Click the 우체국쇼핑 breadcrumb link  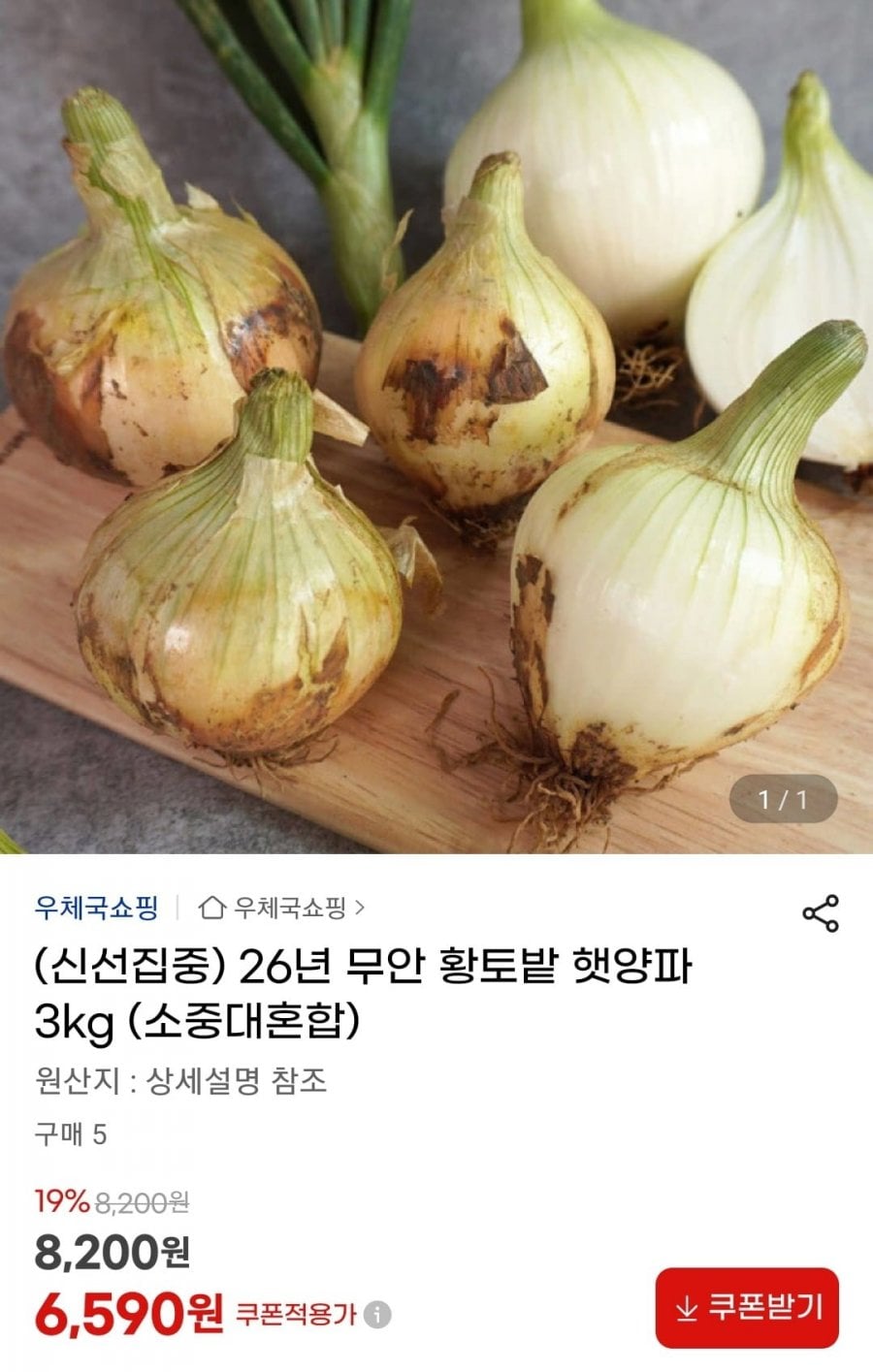coord(290,908)
